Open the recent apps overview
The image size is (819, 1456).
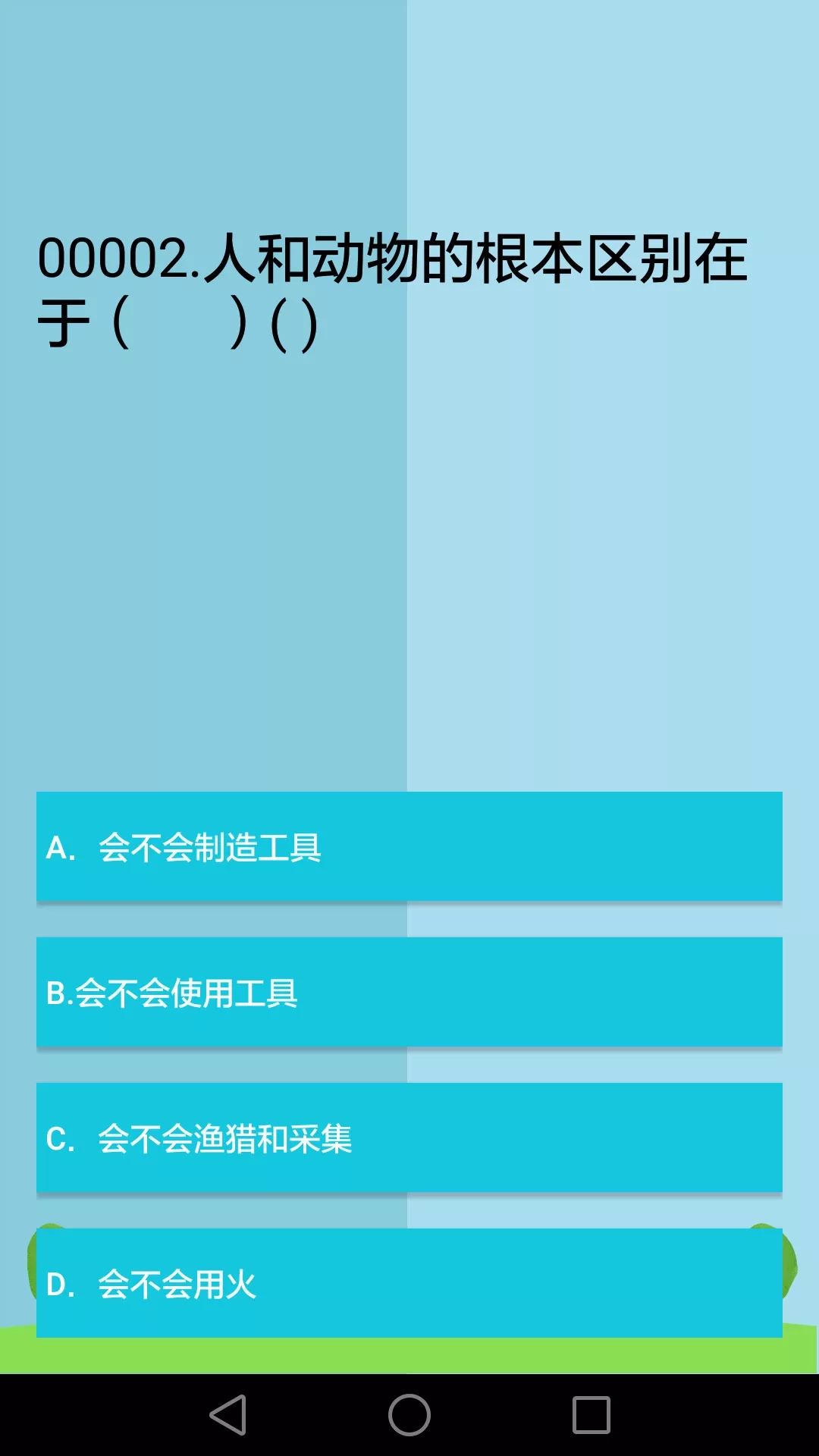(591, 1415)
